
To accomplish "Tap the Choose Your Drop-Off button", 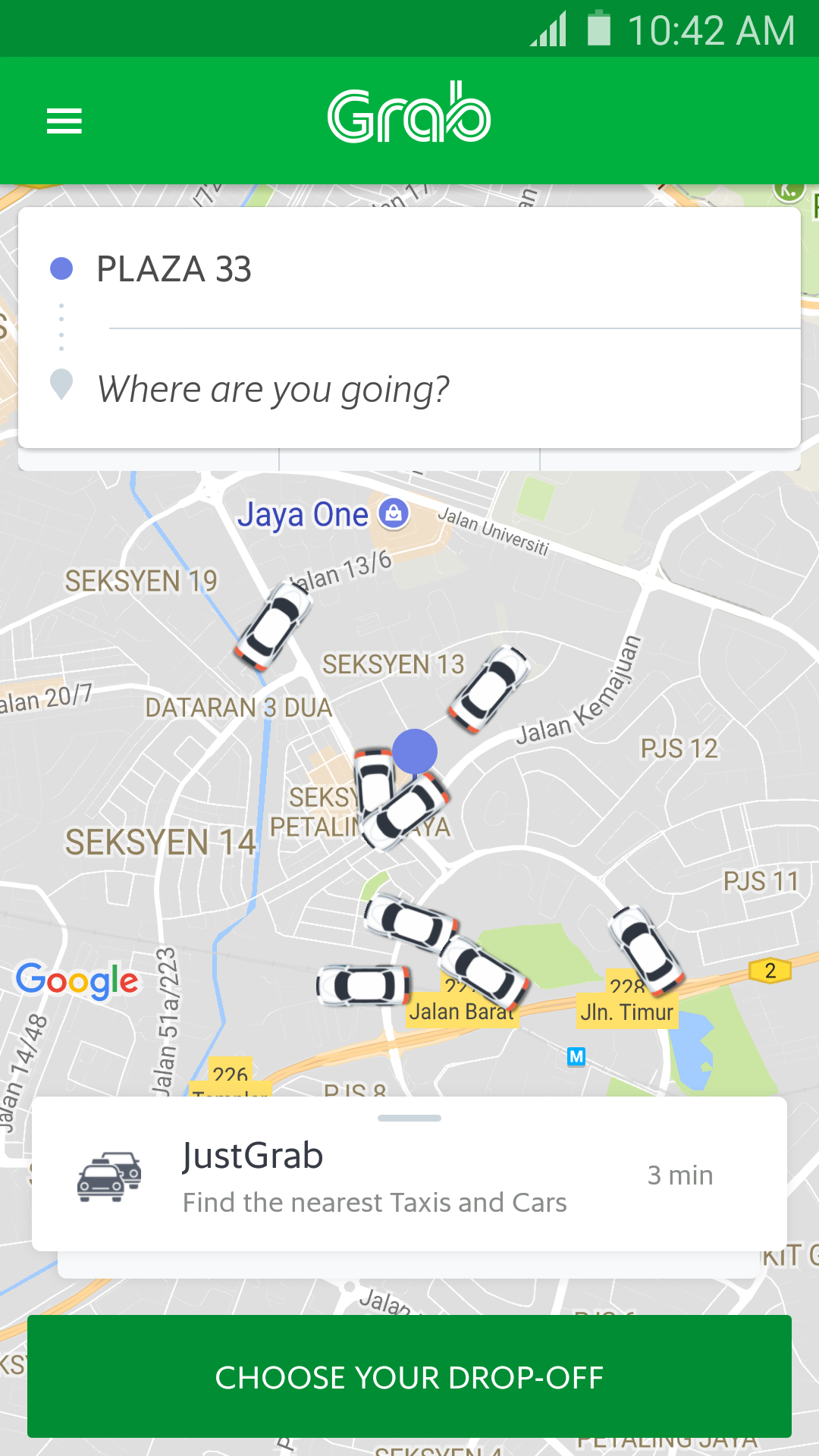I will coord(409,1377).
